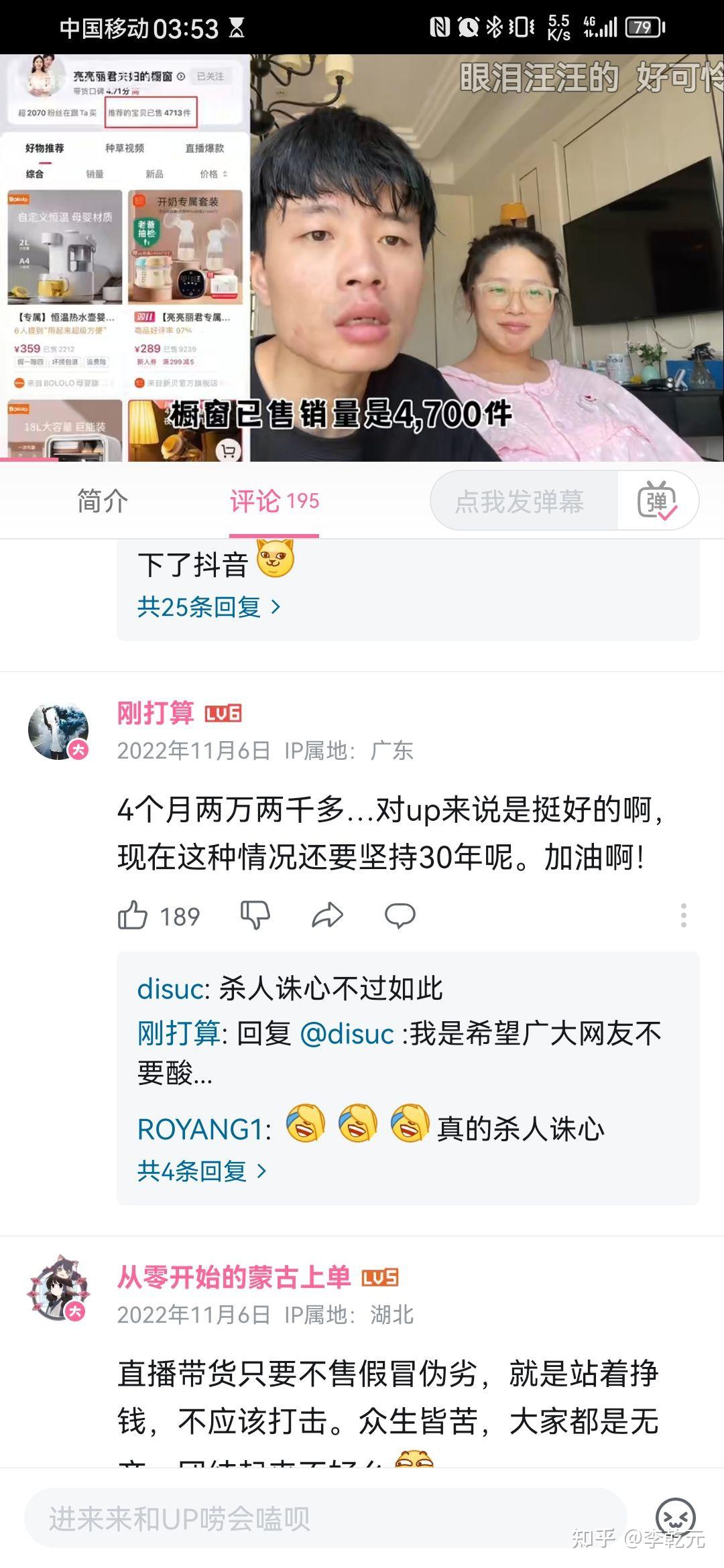Open the @disuc mention link

[347, 1033]
